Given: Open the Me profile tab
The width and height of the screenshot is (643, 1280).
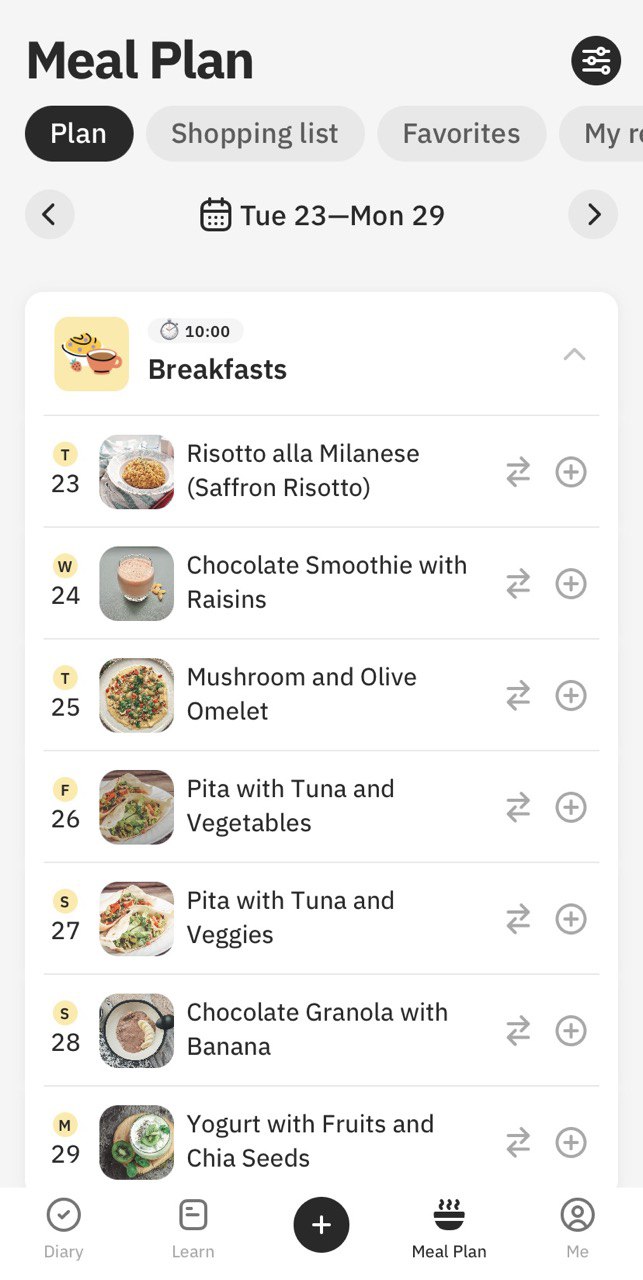Looking at the screenshot, I should tap(577, 1230).
